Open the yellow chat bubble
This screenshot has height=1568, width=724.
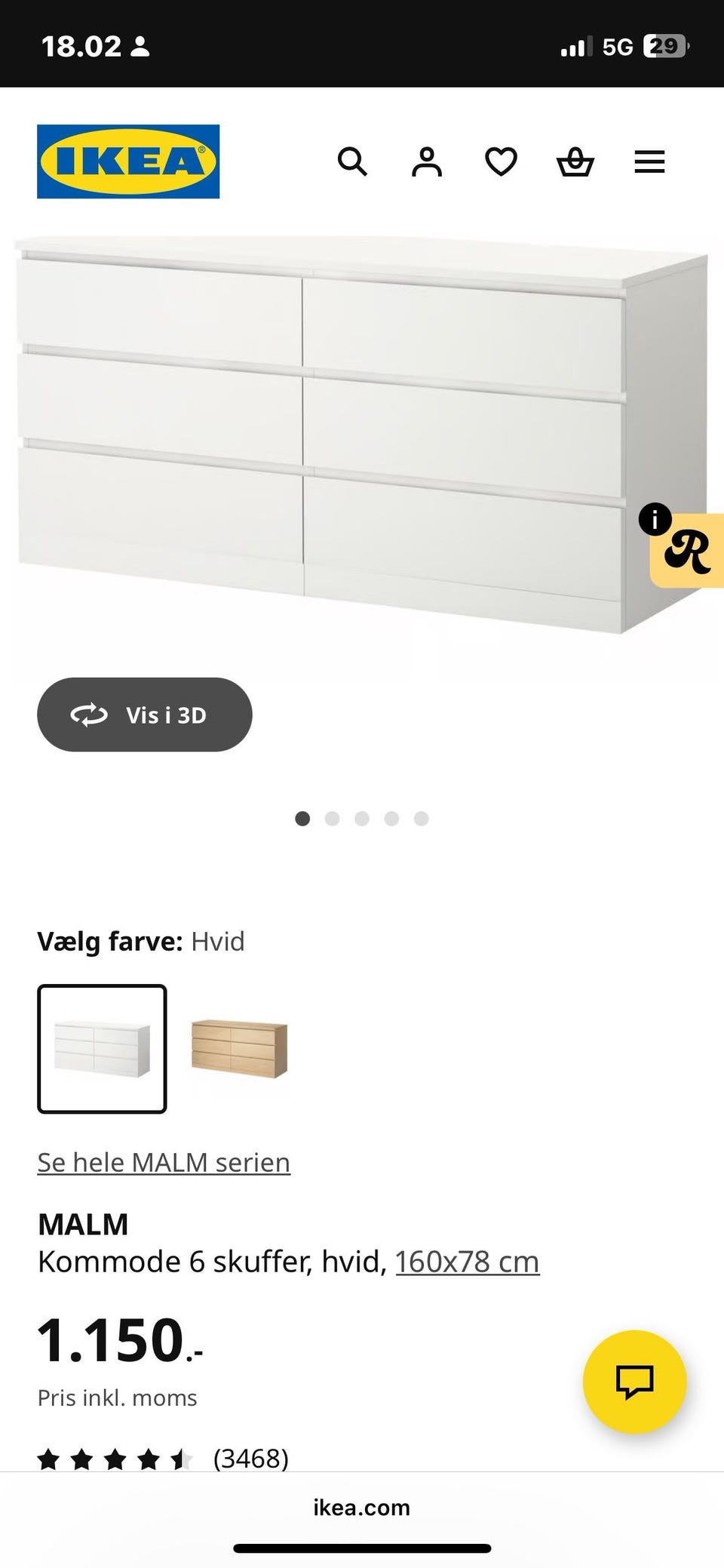(636, 1382)
